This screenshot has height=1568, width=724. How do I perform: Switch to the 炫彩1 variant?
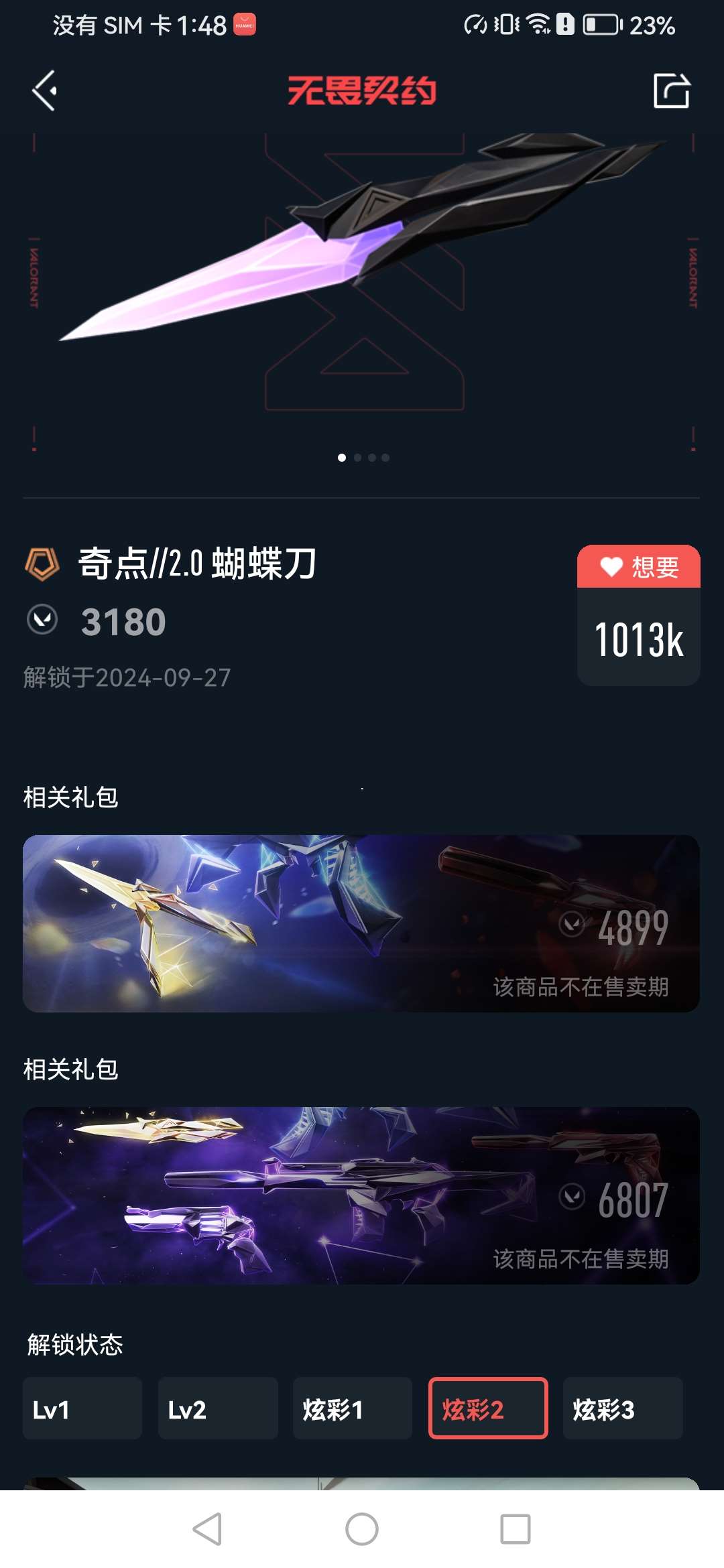click(x=353, y=1409)
